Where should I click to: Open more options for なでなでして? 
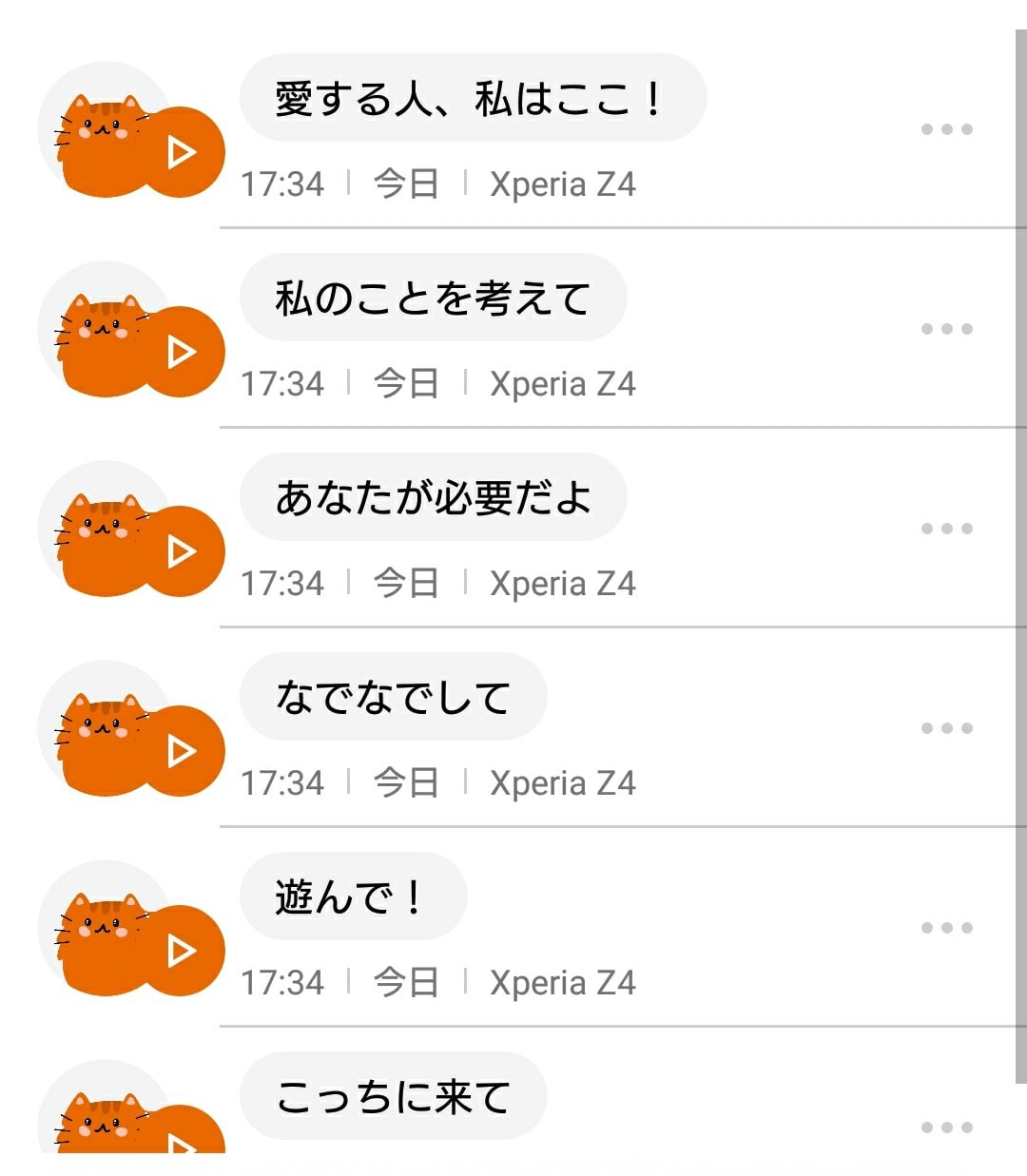point(946,728)
